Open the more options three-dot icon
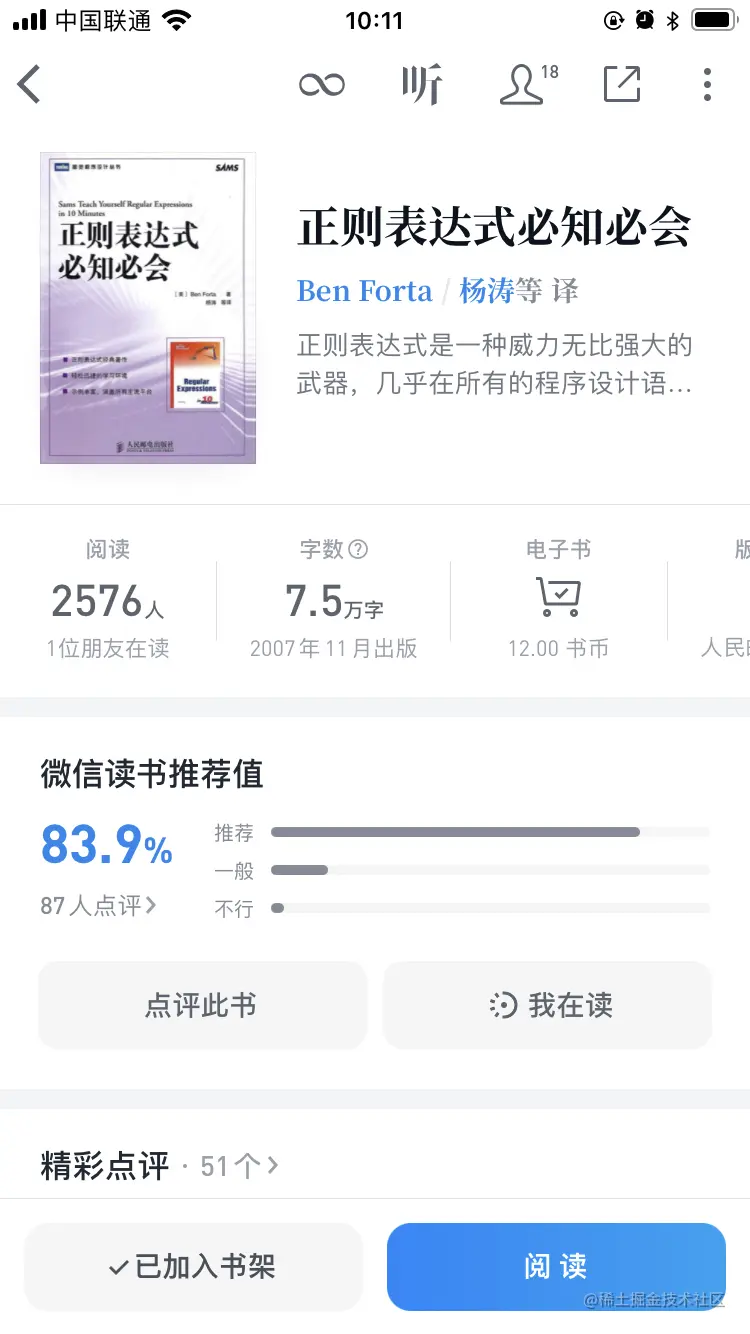This screenshot has width=750, height=1334. point(708,84)
